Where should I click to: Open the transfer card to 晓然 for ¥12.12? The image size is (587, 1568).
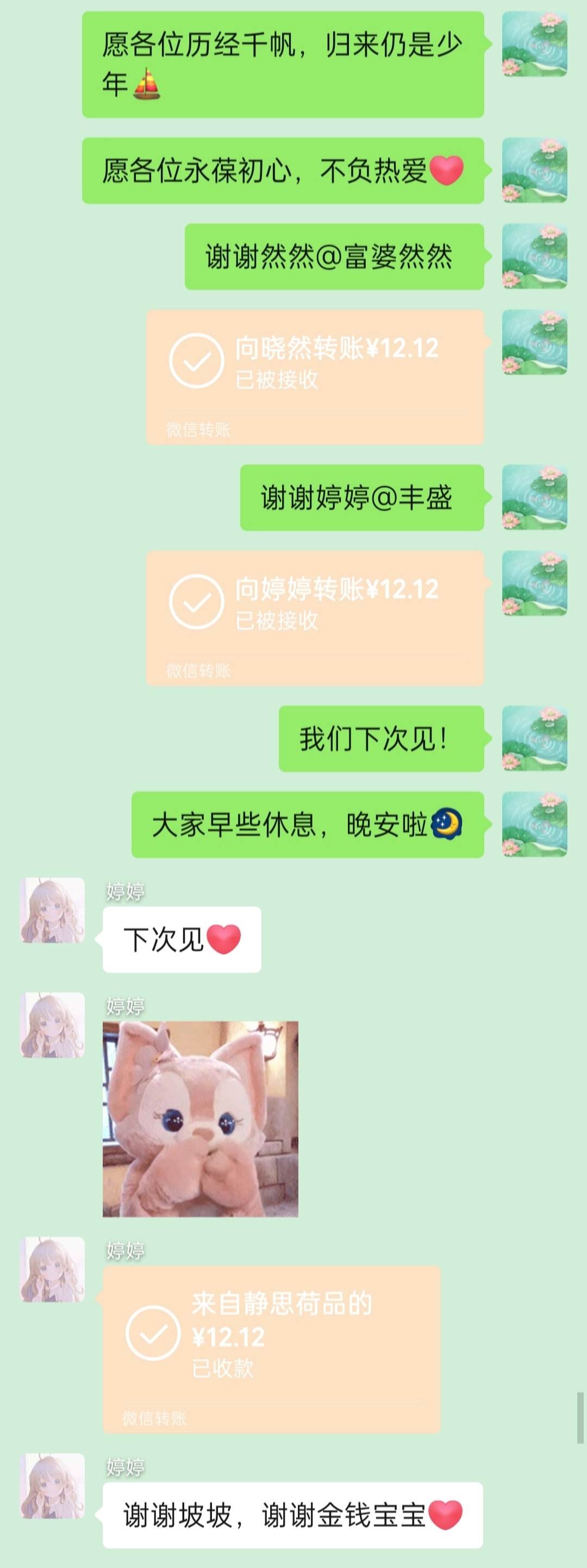click(x=315, y=375)
